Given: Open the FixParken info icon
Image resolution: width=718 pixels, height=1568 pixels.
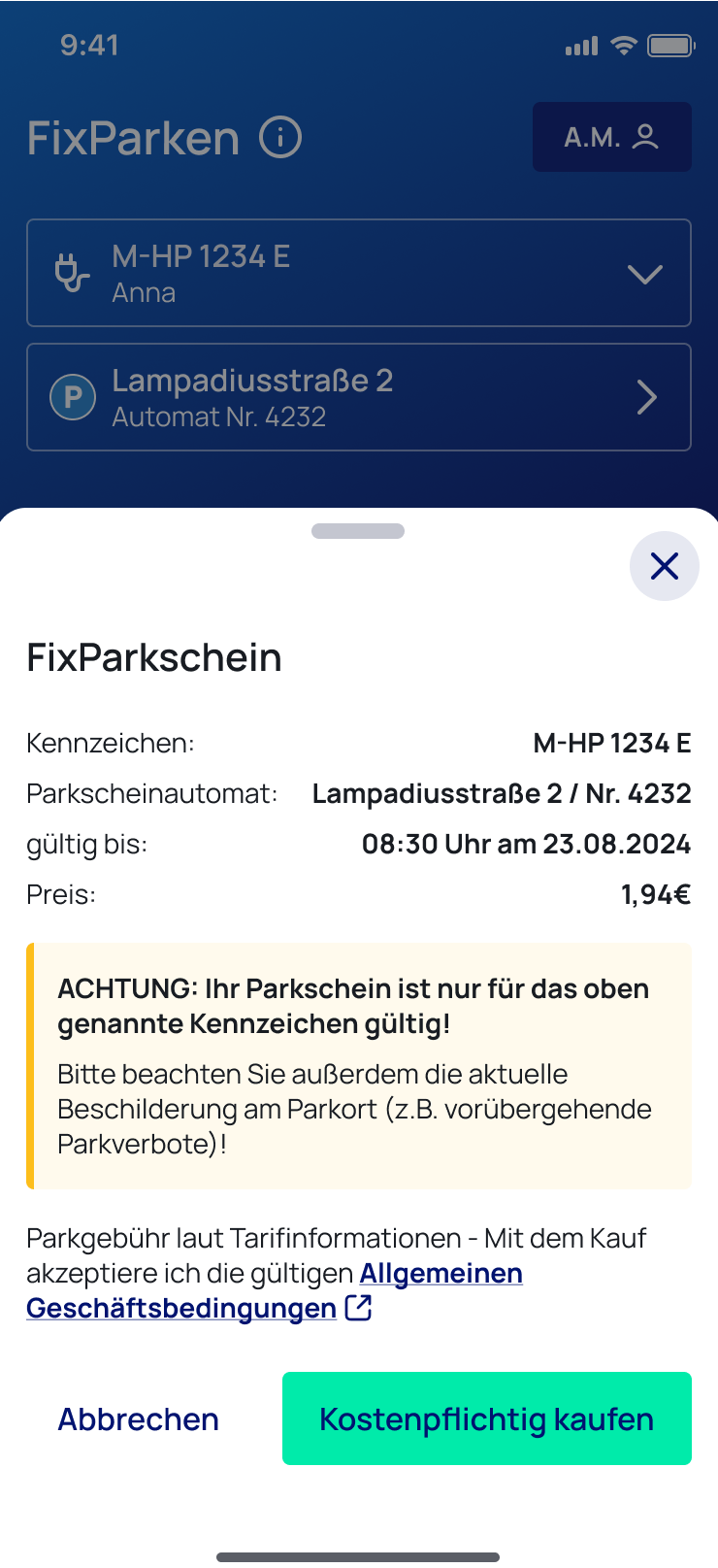Looking at the screenshot, I should tap(280, 137).
